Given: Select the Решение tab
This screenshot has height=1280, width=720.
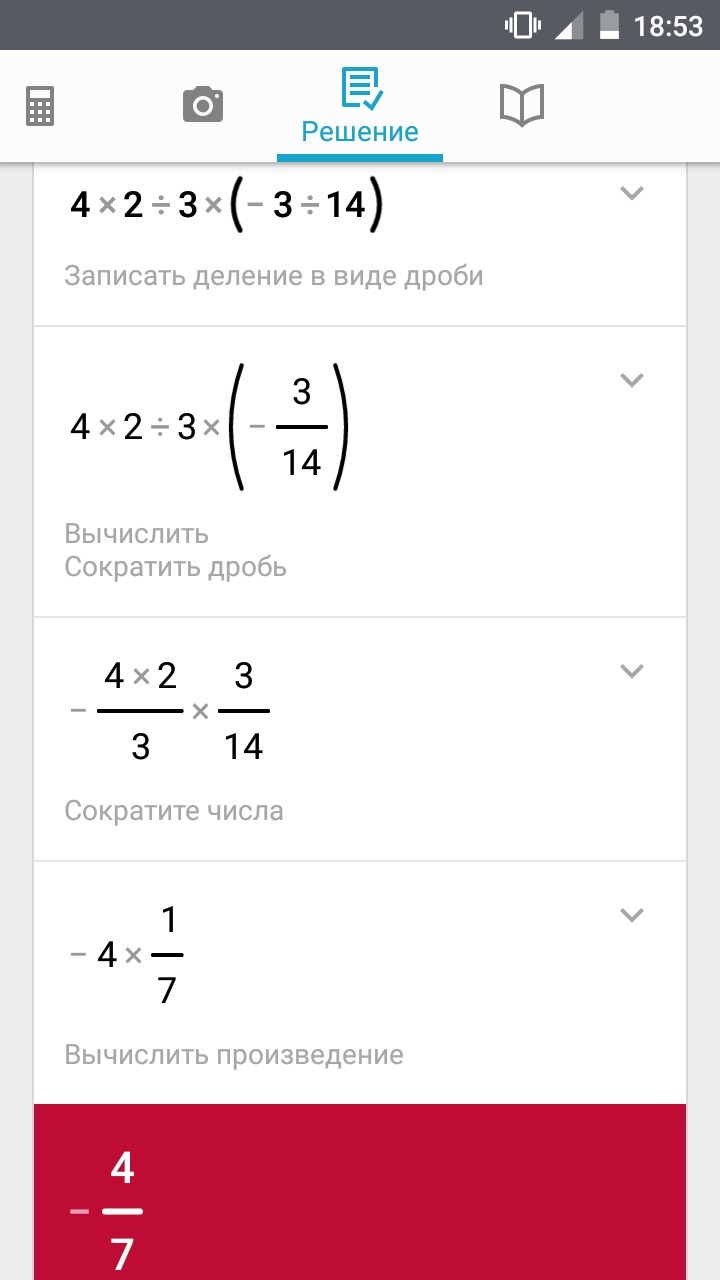Looking at the screenshot, I should 360,108.
